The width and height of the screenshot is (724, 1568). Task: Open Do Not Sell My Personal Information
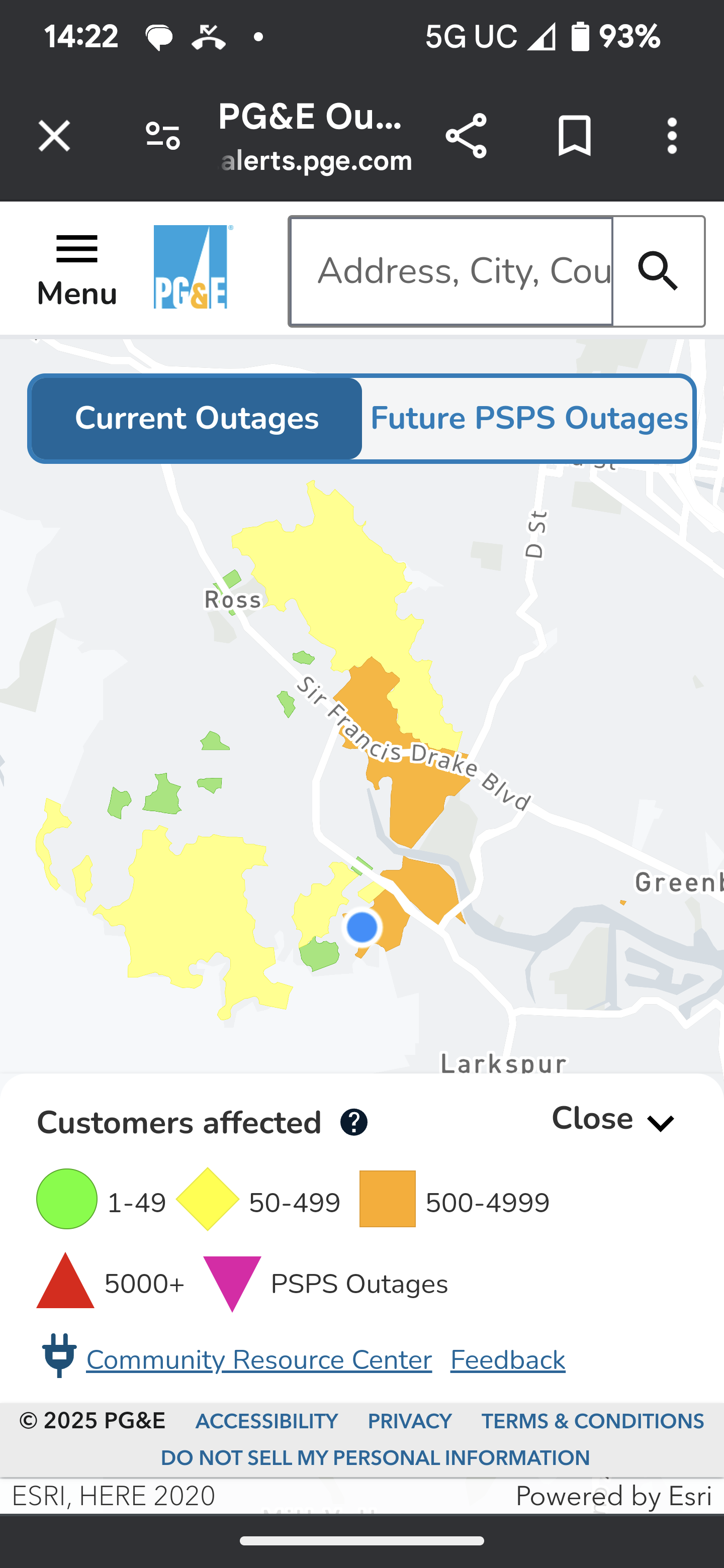[x=375, y=1458]
